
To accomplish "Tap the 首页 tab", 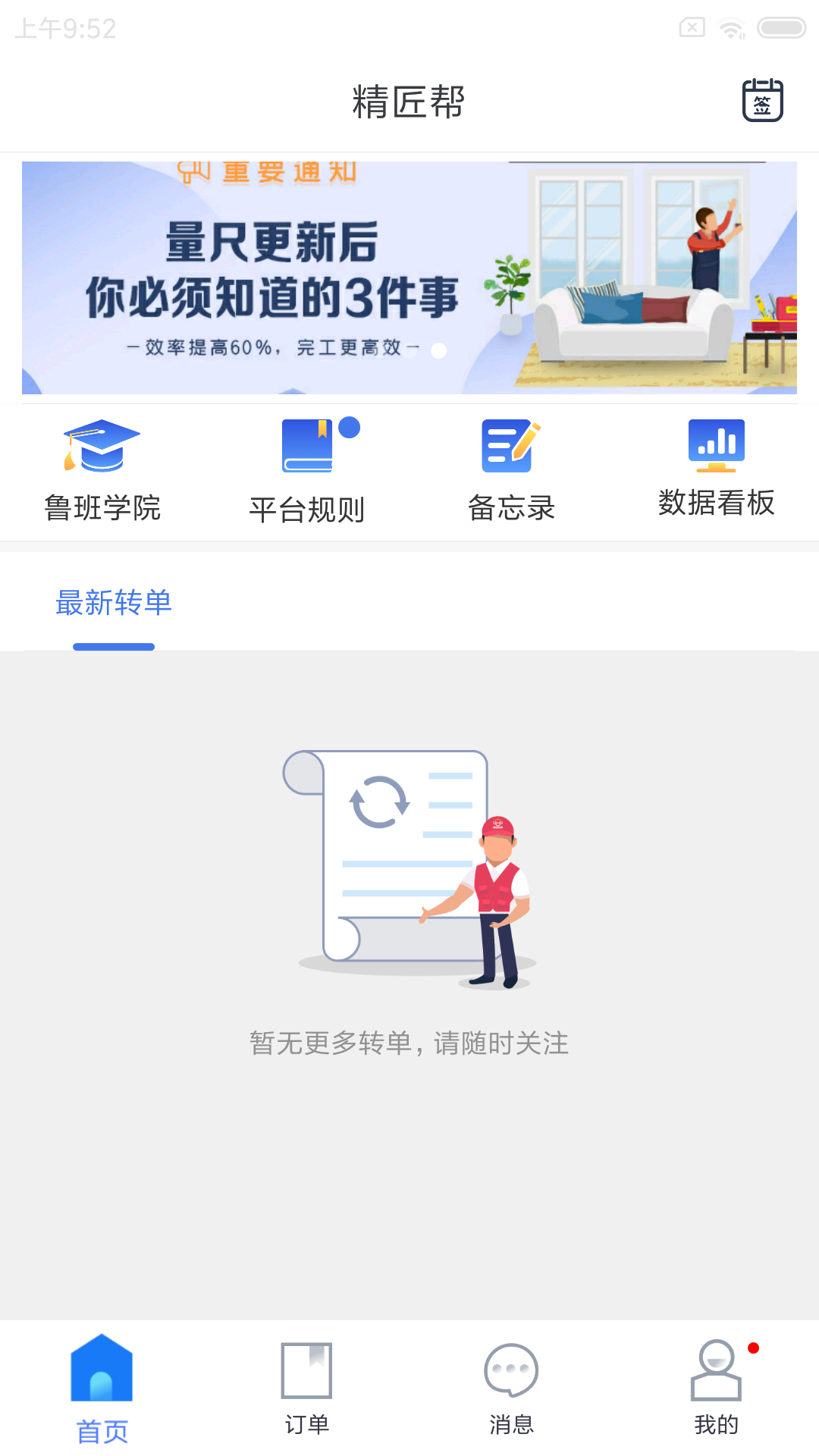I will [102, 1388].
